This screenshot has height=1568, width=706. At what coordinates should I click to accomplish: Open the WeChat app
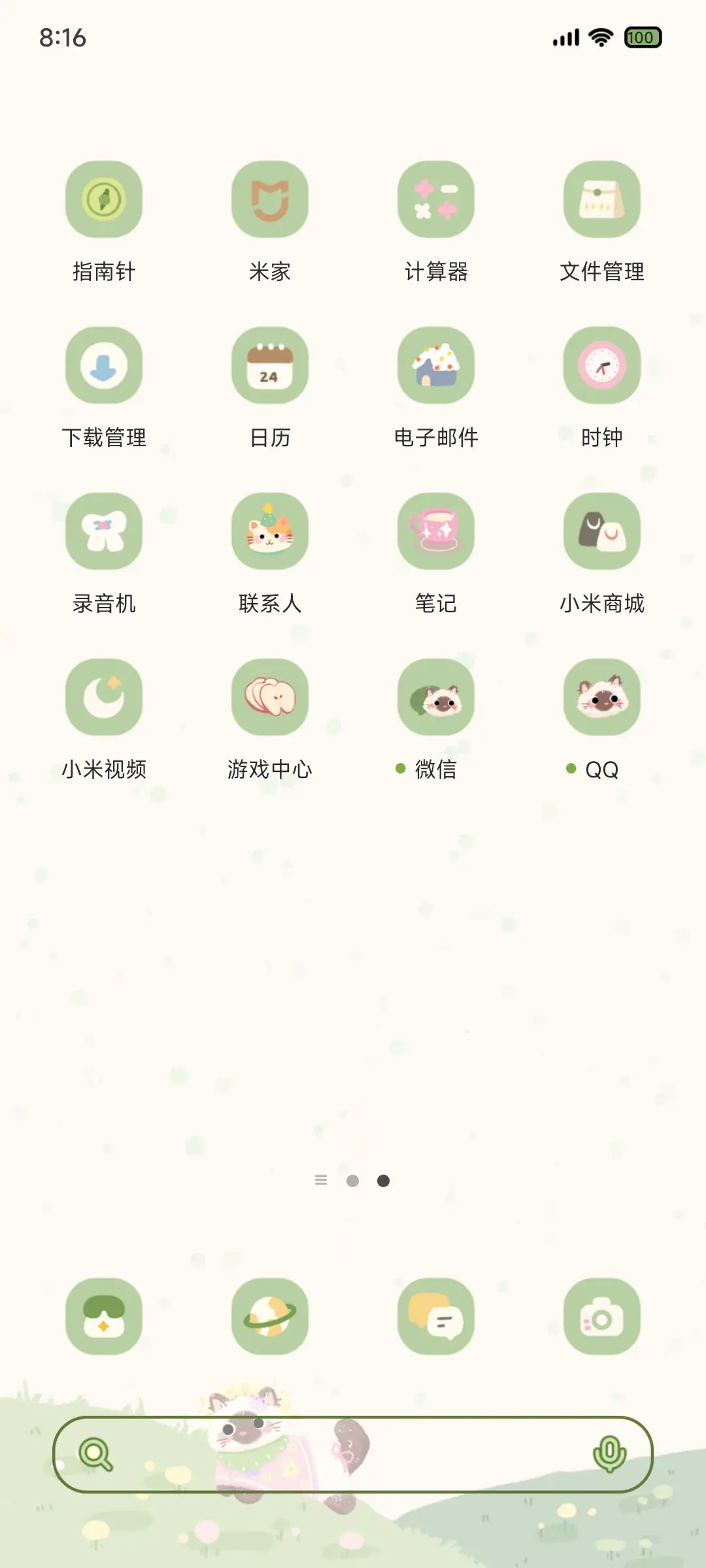435,698
